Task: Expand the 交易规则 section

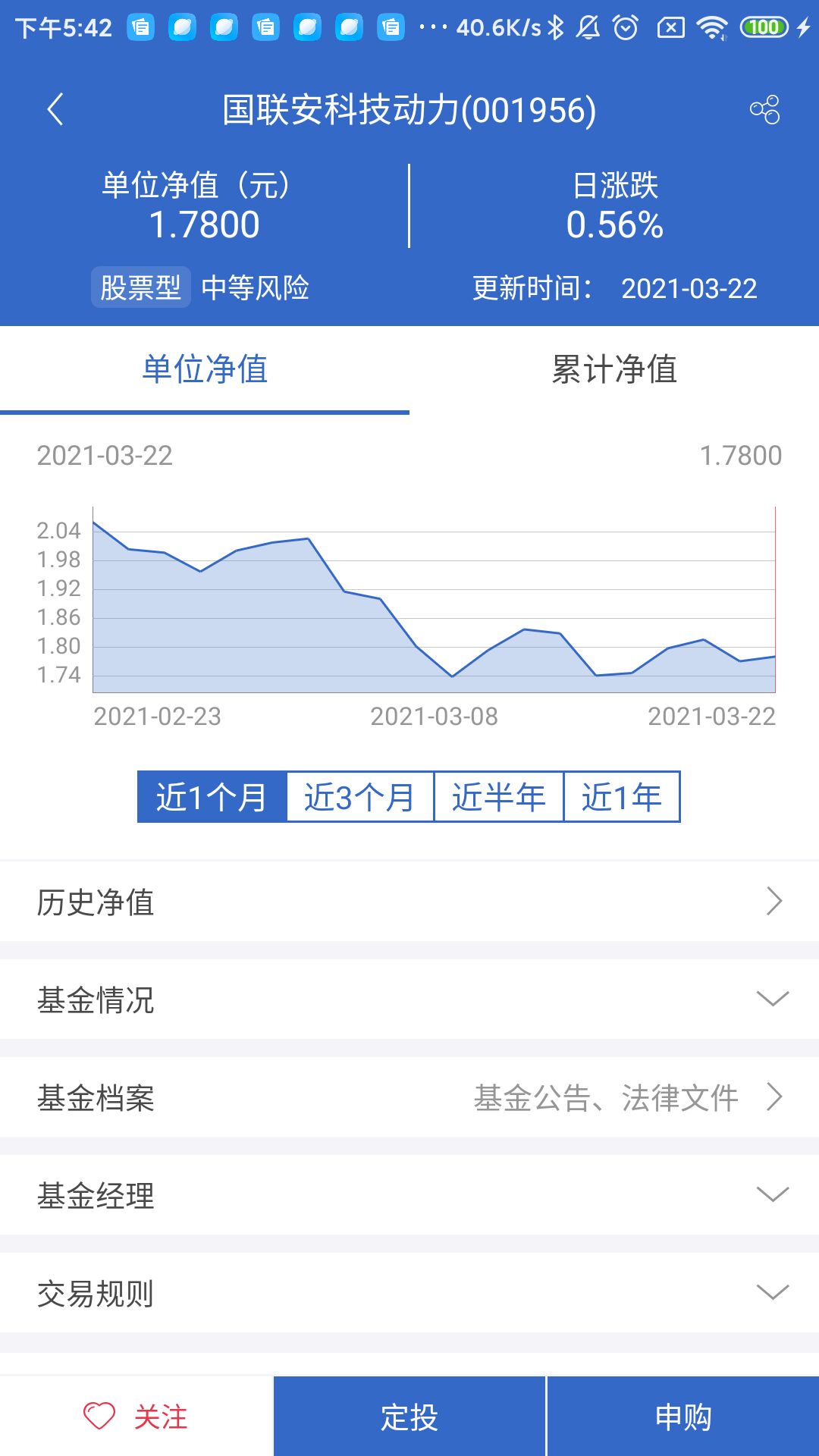Action: [409, 1295]
